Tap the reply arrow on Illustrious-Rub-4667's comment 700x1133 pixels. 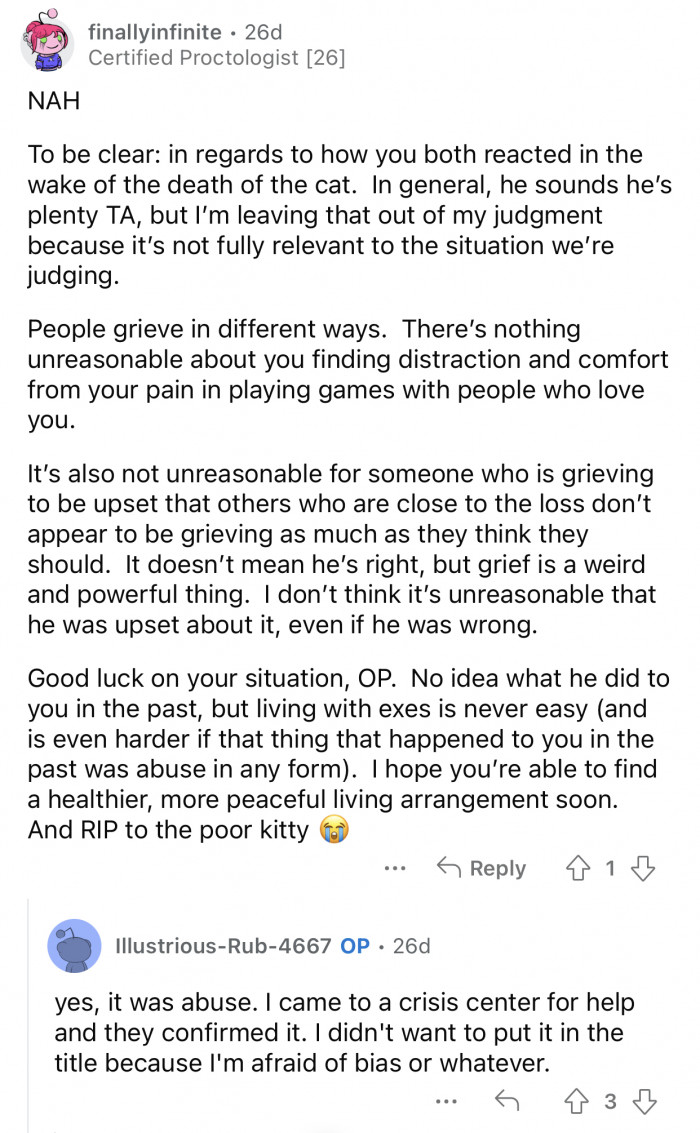tap(507, 1101)
